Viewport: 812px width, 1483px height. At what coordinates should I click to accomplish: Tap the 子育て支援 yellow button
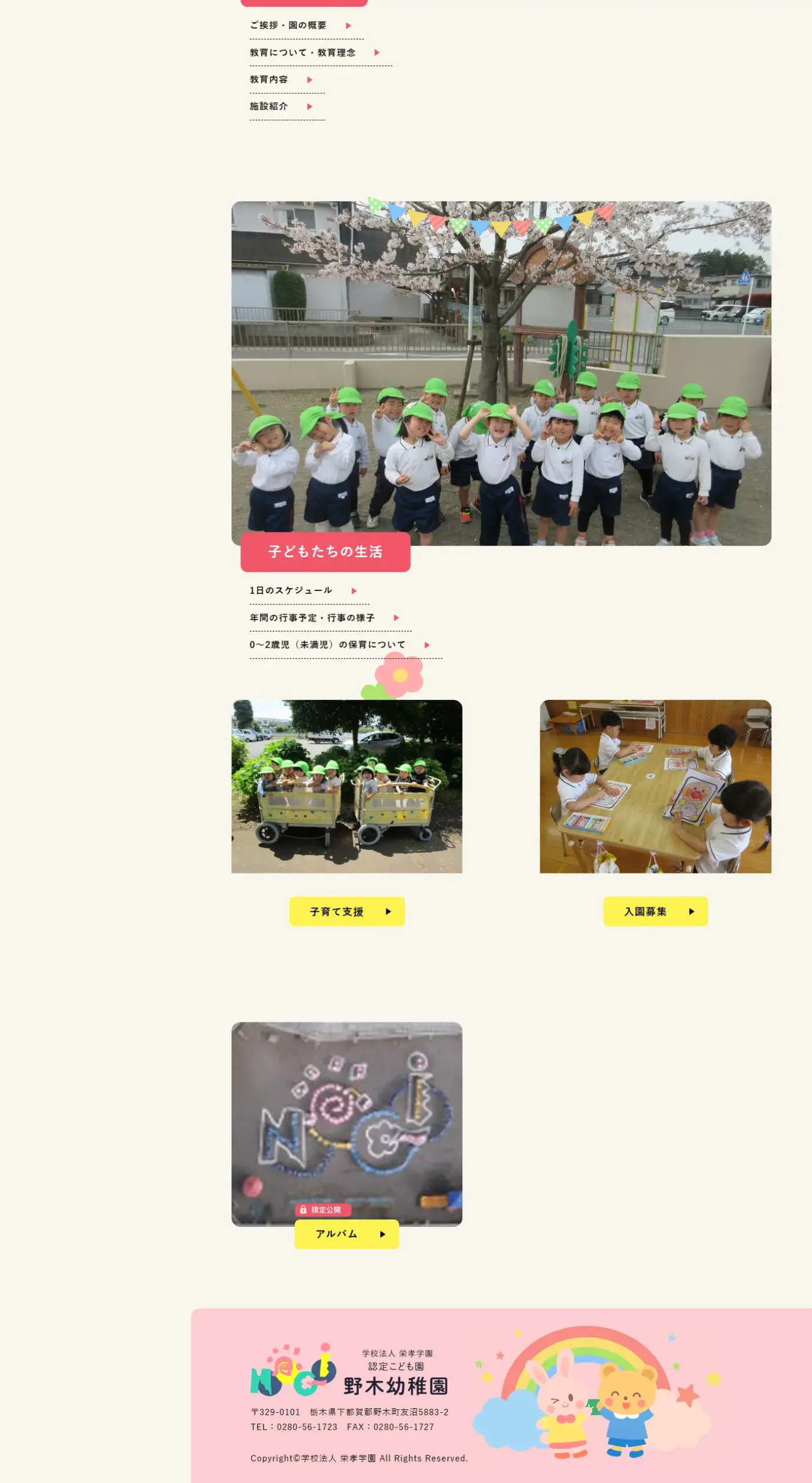pyautogui.click(x=346, y=912)
